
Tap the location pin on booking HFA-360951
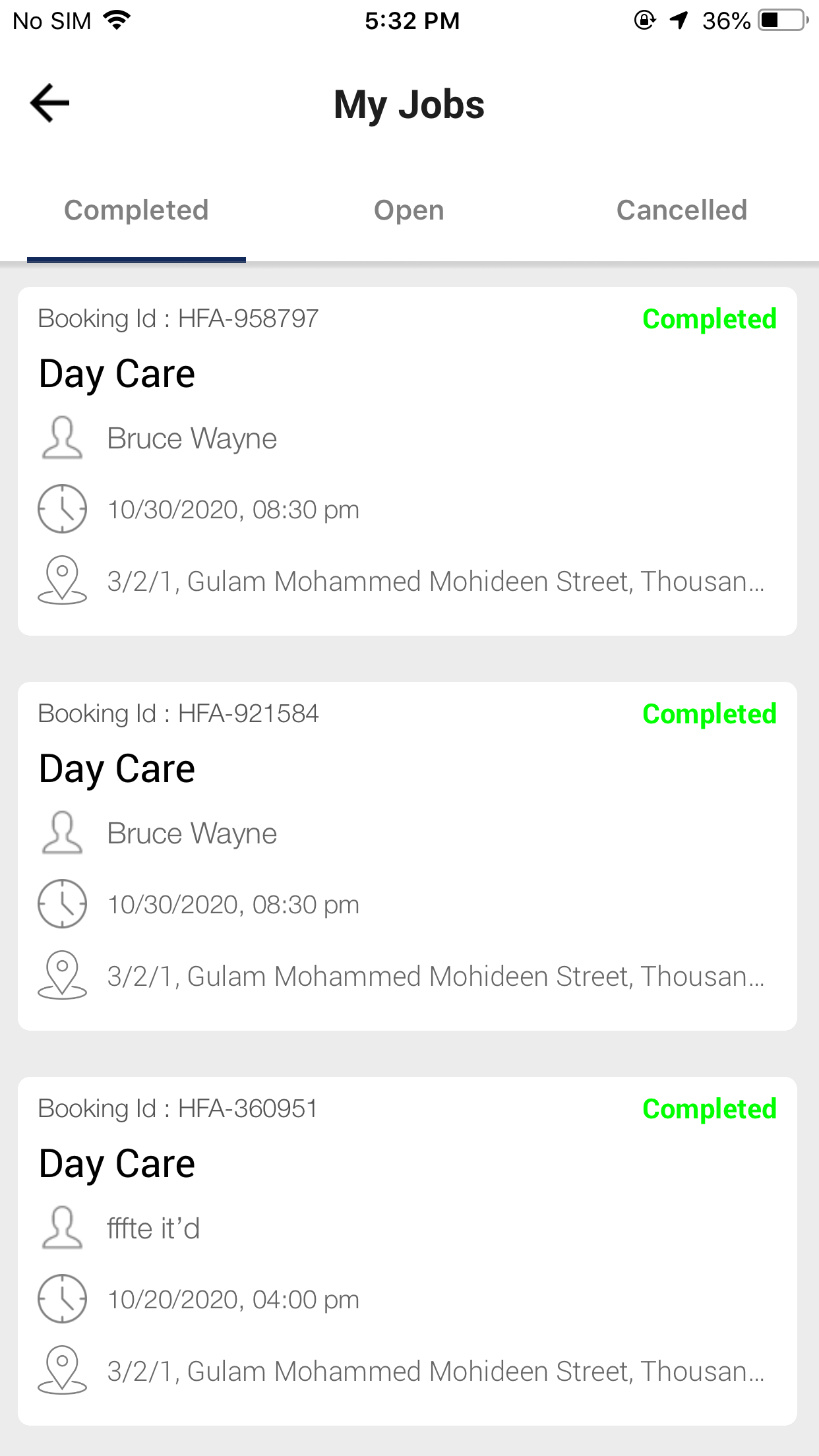pos(62,1371)
